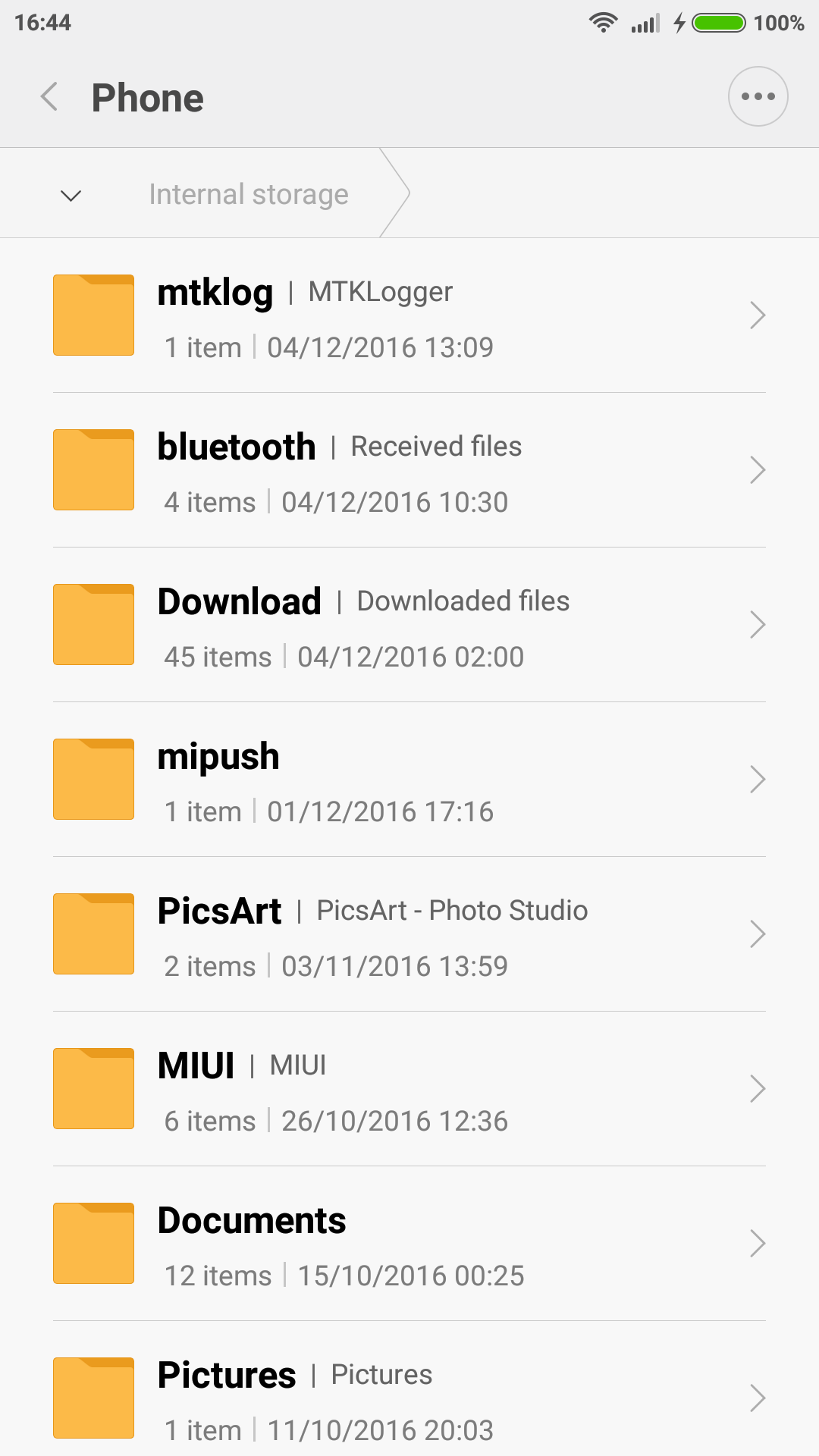Browse the Download folder
The height and width of the screenshot is (1456, 819).
pos(409,625)
